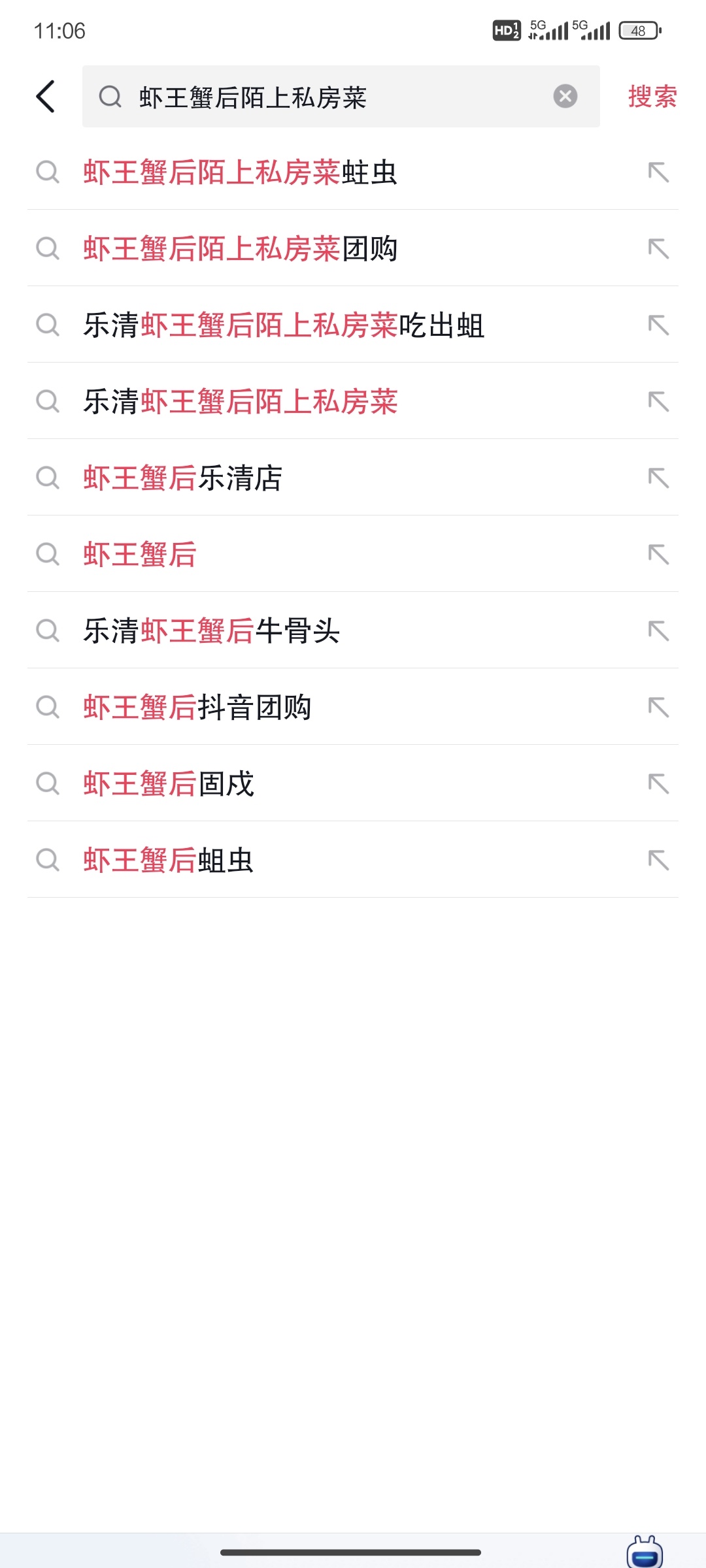706x1568 pixels.
Task: Go back using the top-left arrow
Action: coord(46,97)
